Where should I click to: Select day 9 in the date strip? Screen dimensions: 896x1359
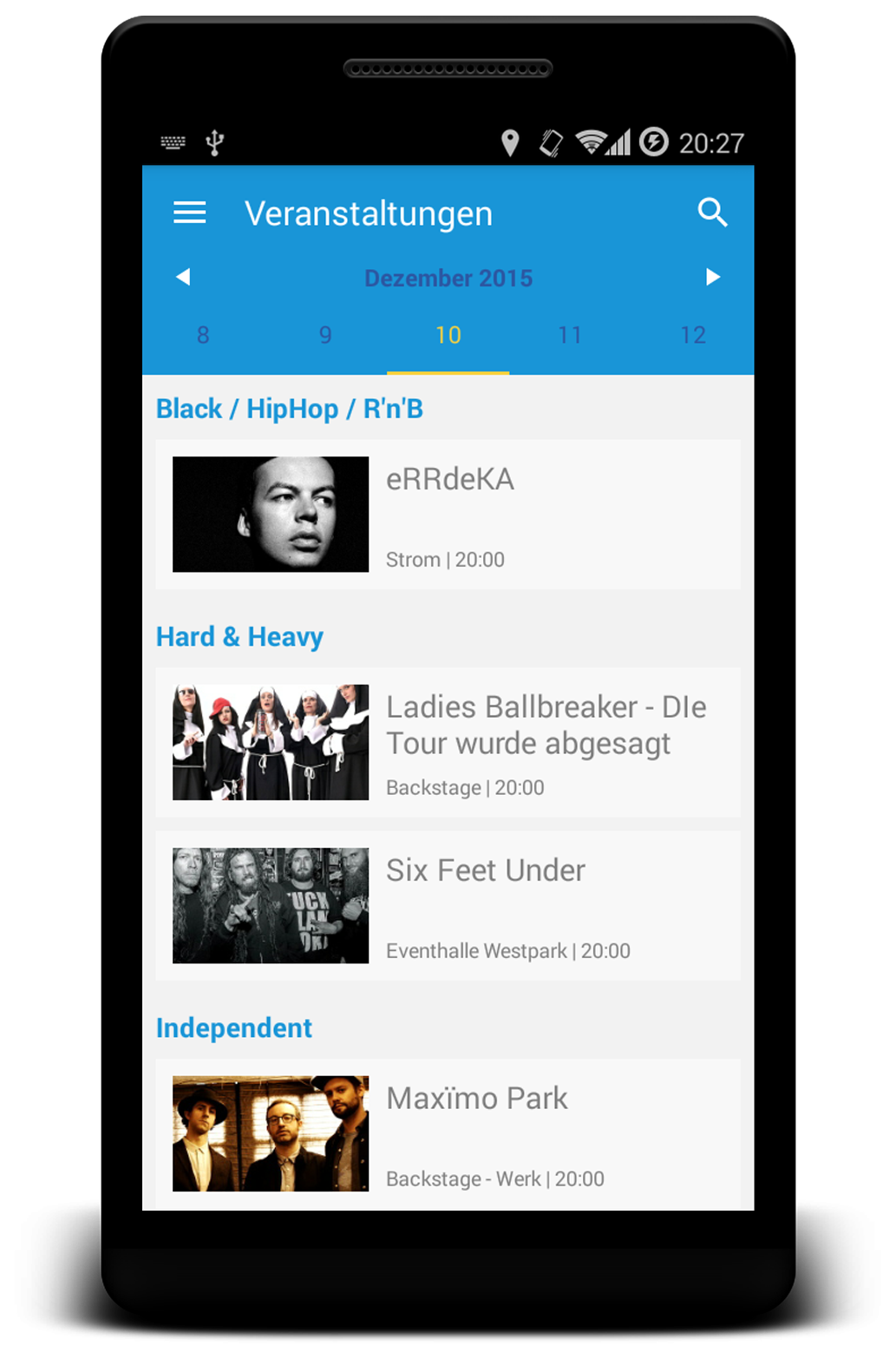325,335
